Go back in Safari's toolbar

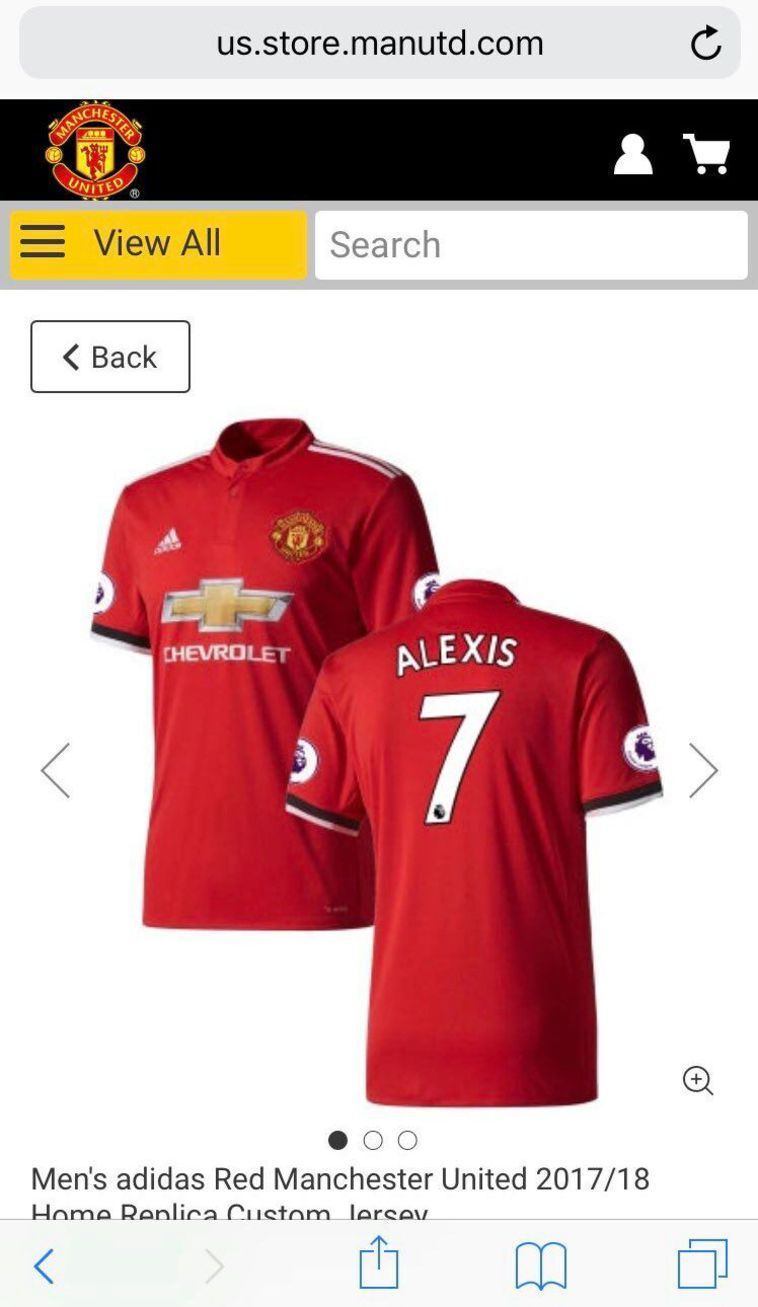coord(43,1266)
